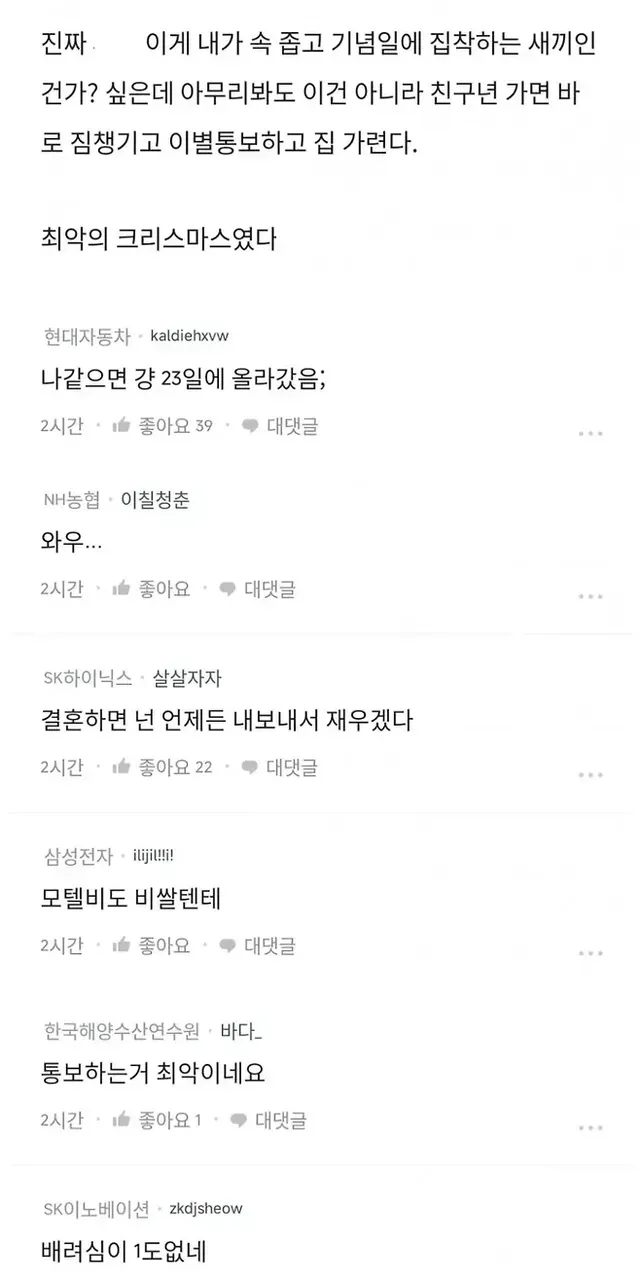Reply to 이칠청춘's 와우 comment
Image resolution: width=640 pixels, height=1280 pixels.
[257, 589]
